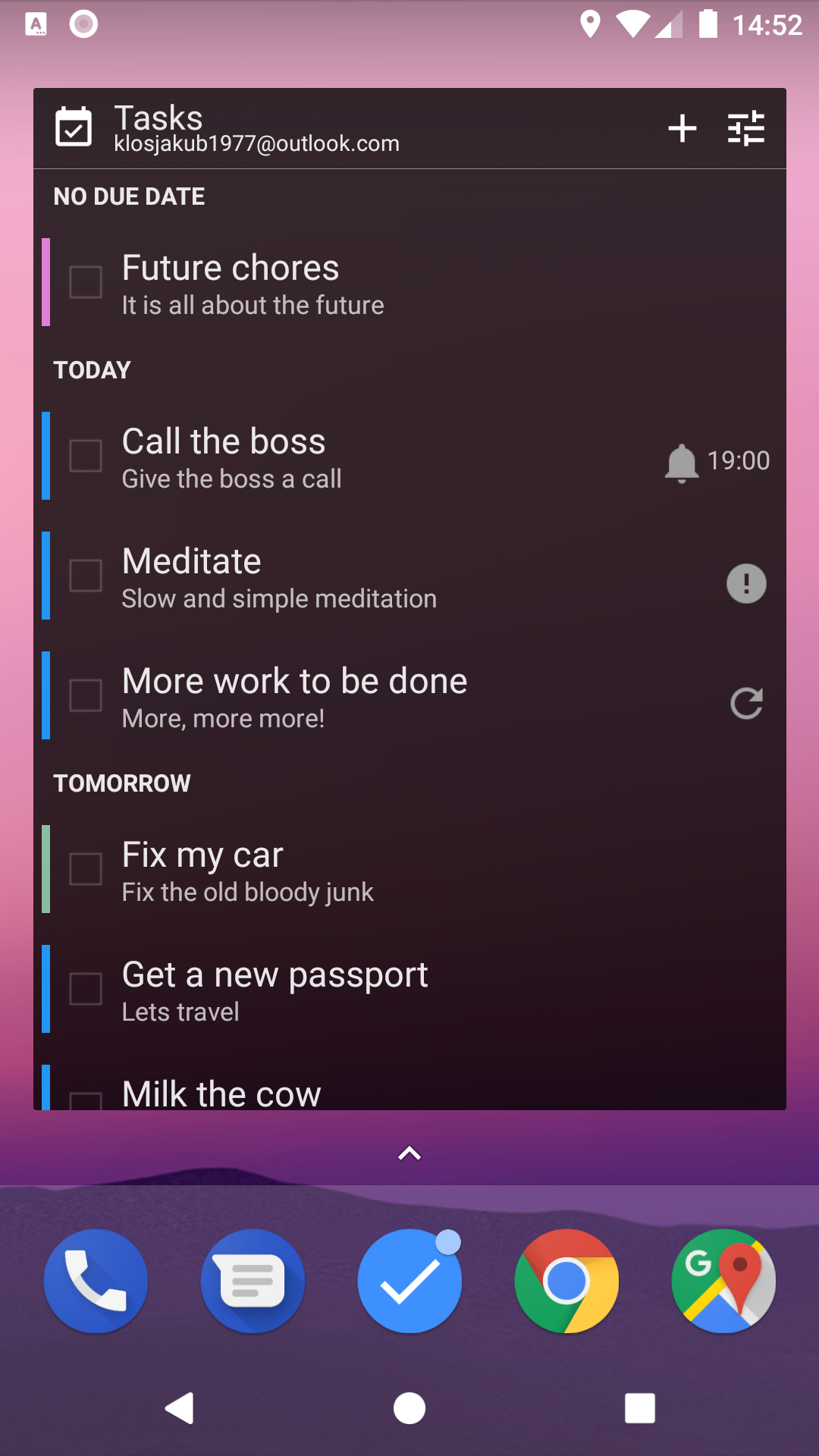This screenshot has height=1456, width=819.
Task: Open recent apps square button
Action: (x=639, y=1408)
